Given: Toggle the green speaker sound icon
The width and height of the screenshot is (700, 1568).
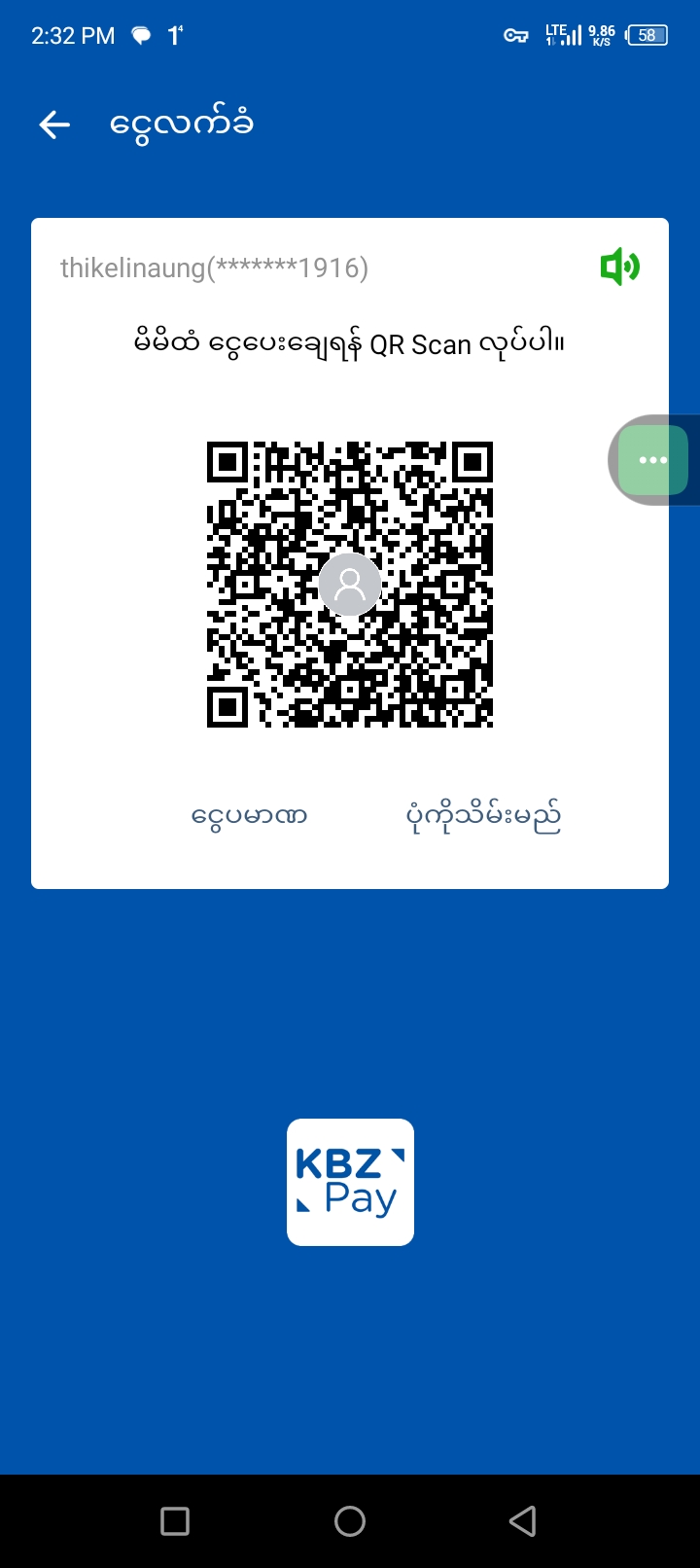Looking at the screenshot, I should 619,267.
